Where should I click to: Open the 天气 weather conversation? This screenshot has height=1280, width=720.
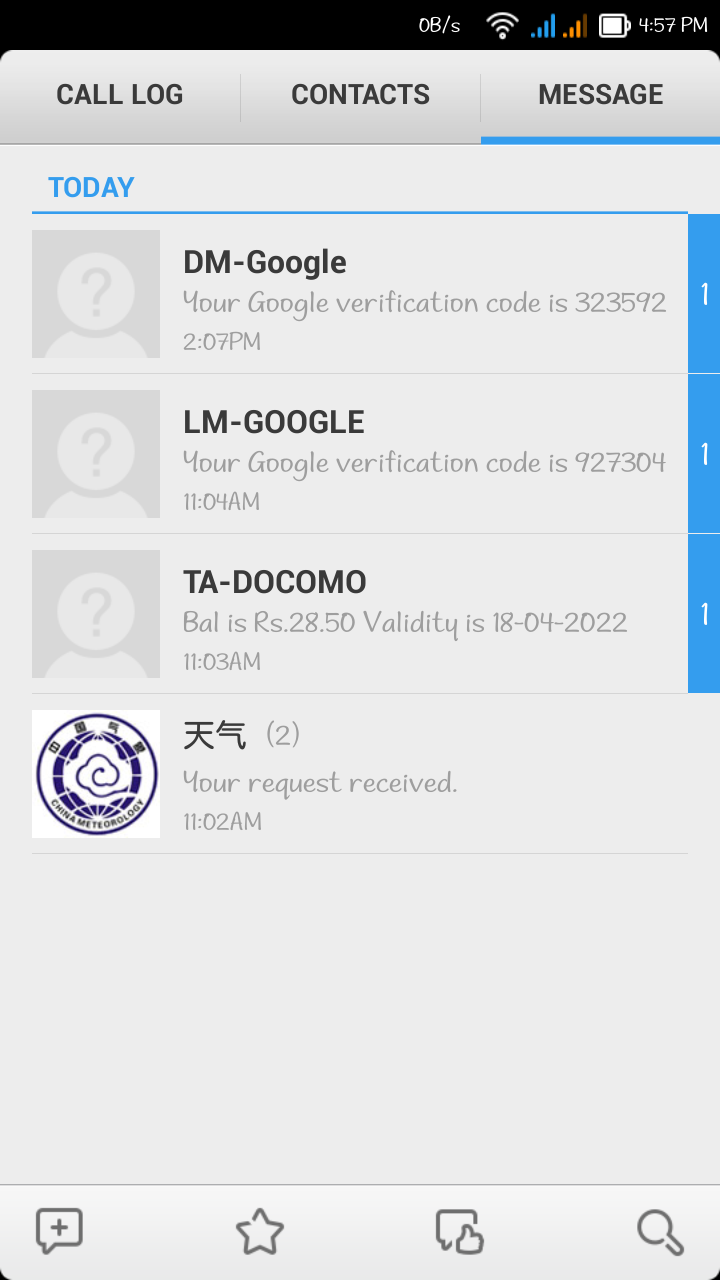point(400,774)
